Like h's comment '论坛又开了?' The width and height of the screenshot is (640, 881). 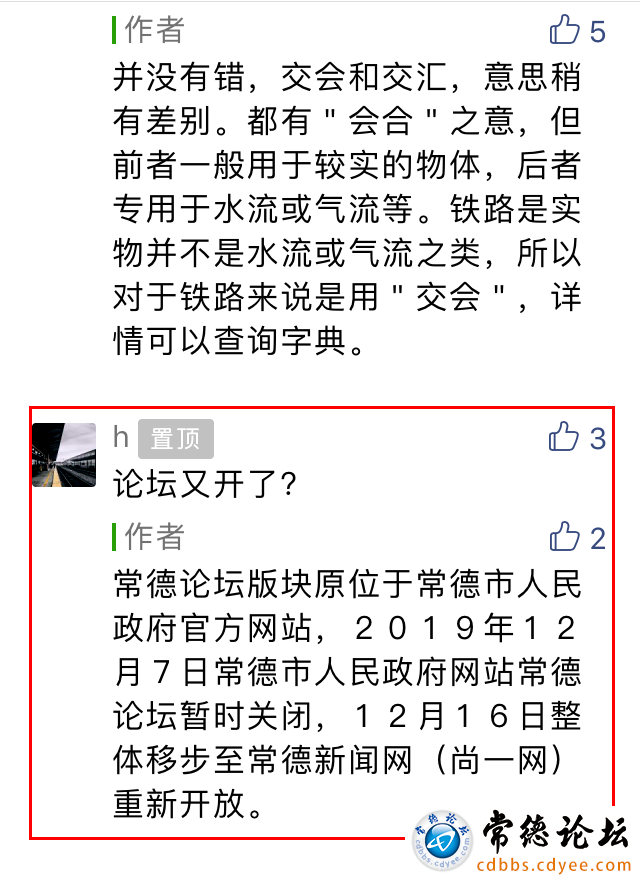[565, 437]
